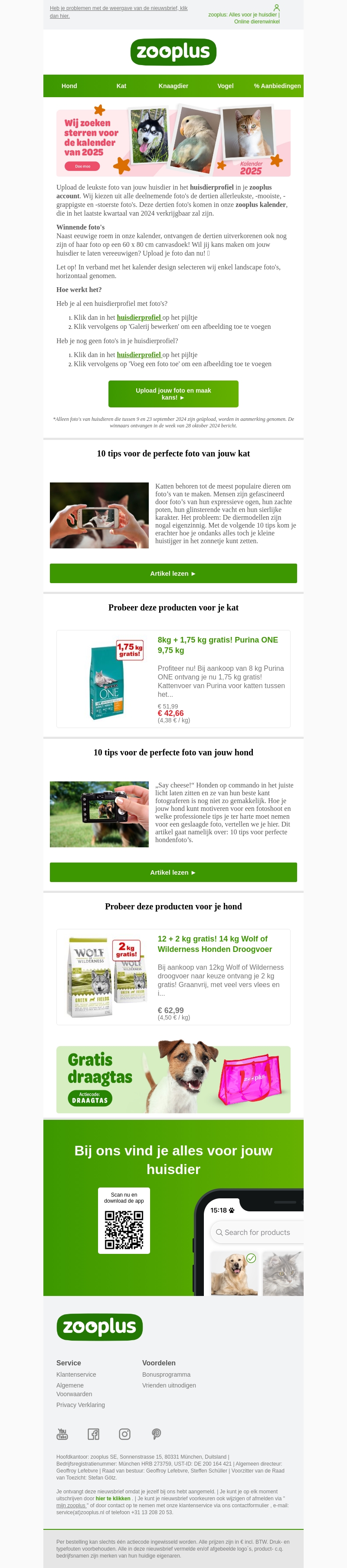The width and height of the screenshot is (347, 1568).
Task: Open the Purina ONE 9,75 kg product
Action: point(217,645)
